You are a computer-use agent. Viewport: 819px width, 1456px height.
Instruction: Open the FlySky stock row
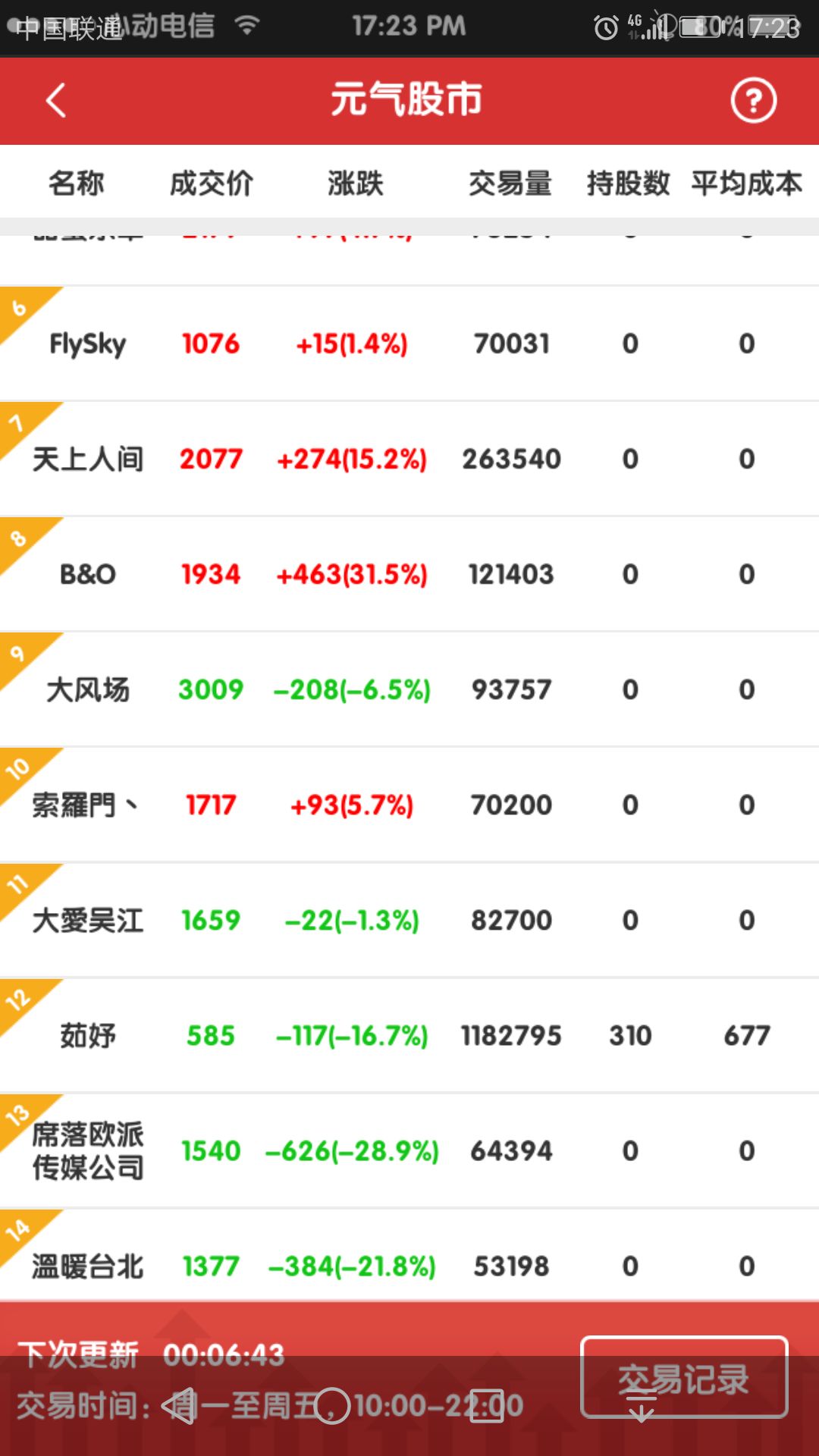(409, 344)
